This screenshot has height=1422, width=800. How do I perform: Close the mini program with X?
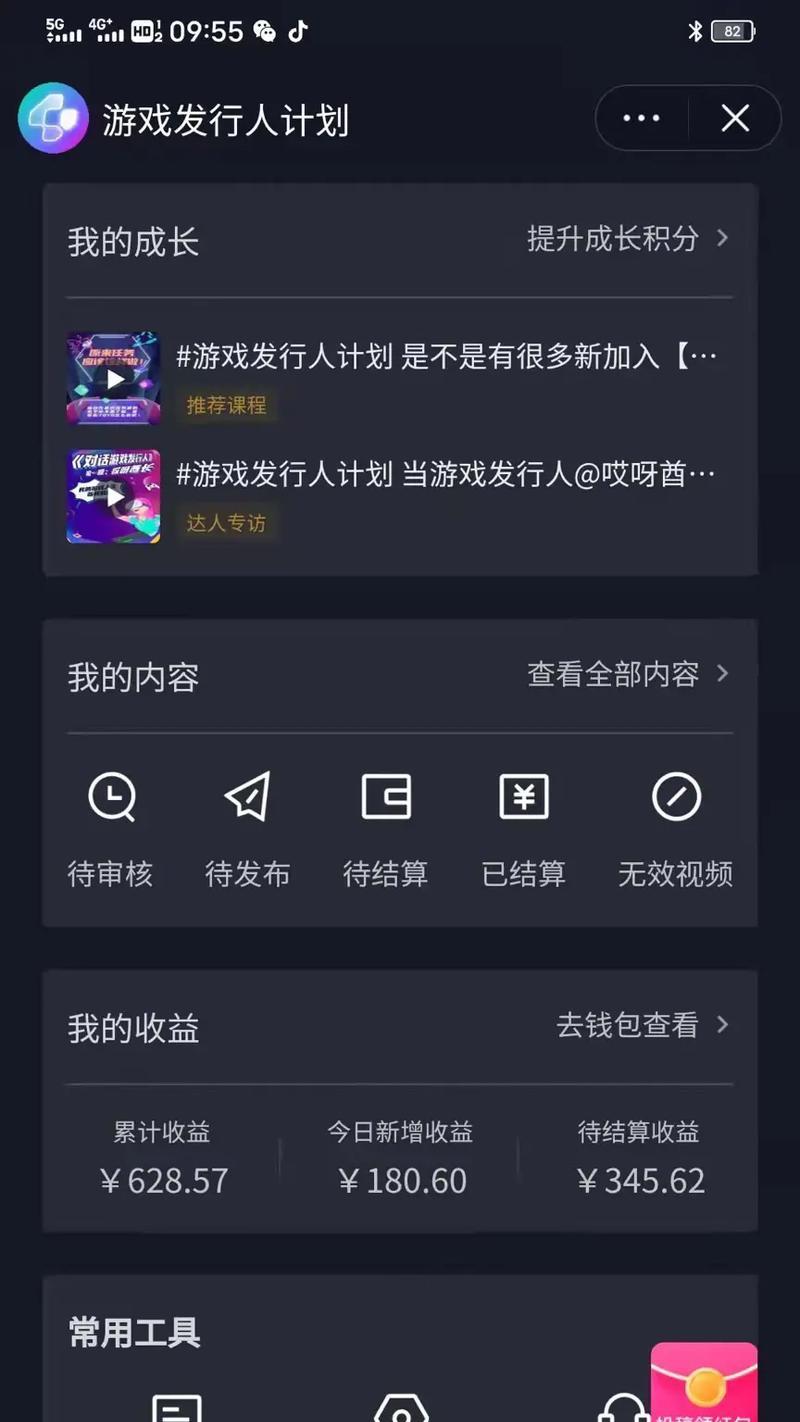point(735,119)
